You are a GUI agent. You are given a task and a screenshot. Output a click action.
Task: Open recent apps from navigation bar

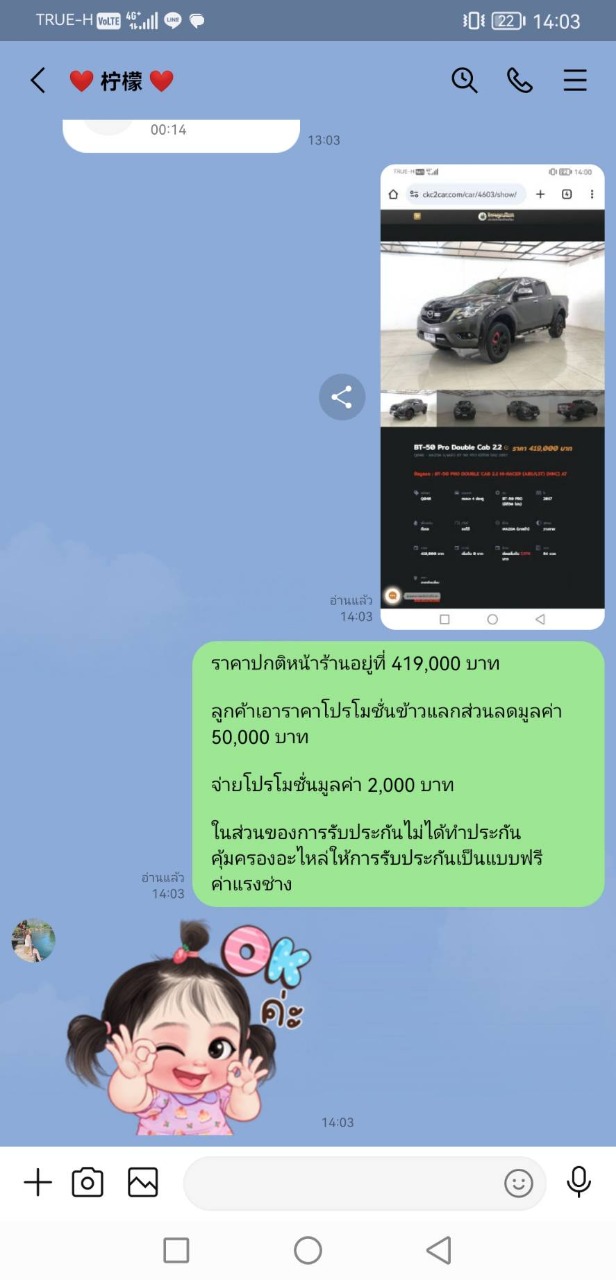[x=176, y=1250]
